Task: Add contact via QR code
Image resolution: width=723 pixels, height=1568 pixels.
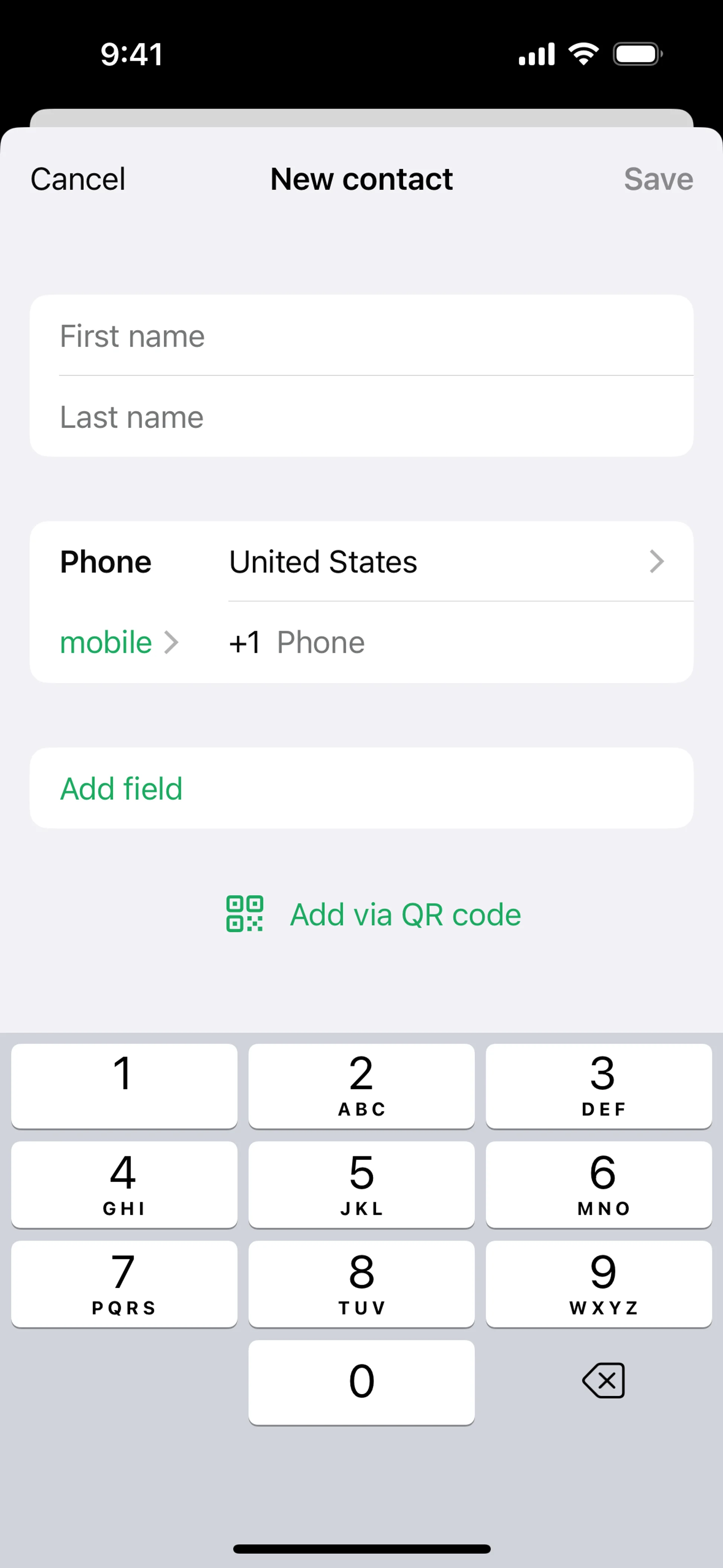Action: click(x=374, y=914)
